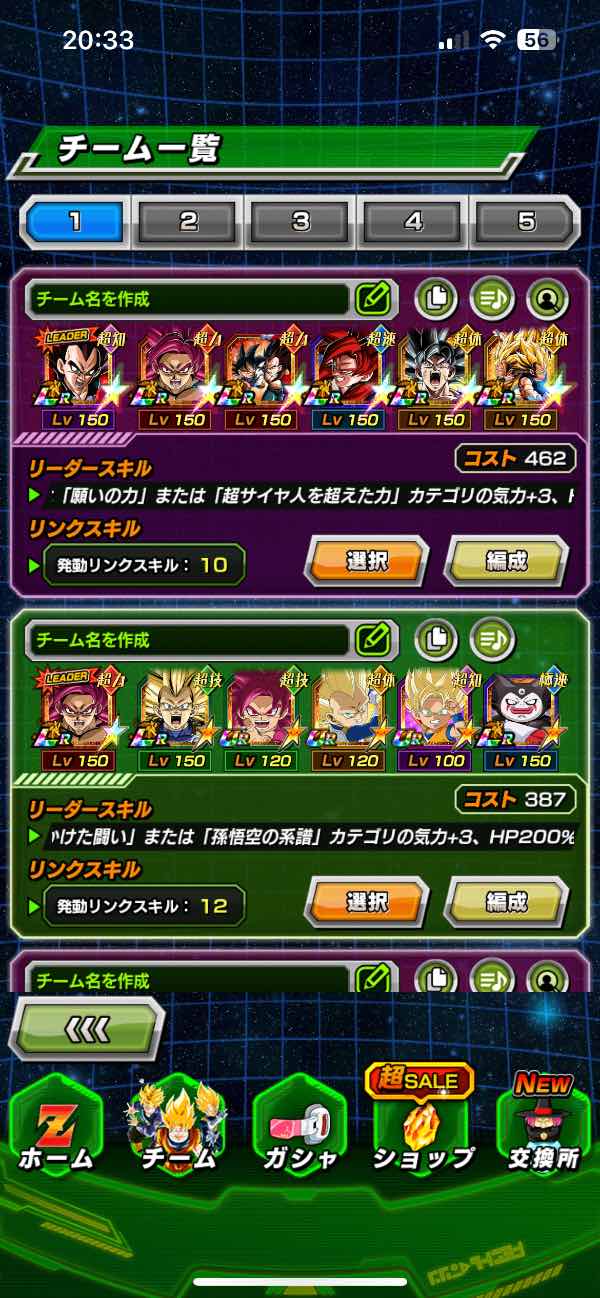Switch to team tab 3
Screen dimensions: 600x1298
pyautogui.click(x=301, y=221)
